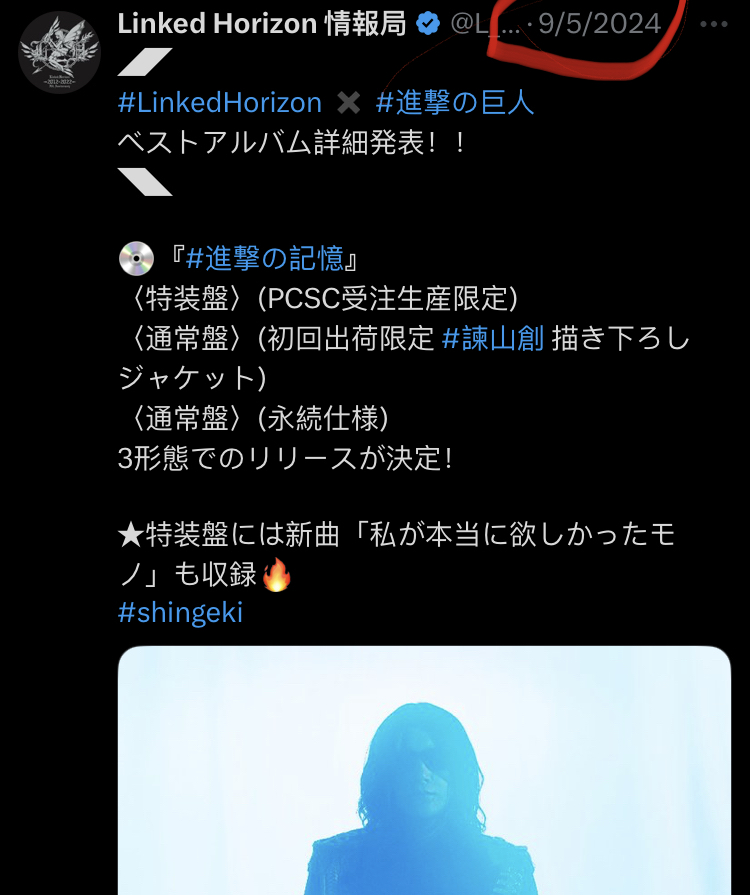Open the #進撃の巨人 hashtag
The height and width of the screenshot is (895, 750).
click(455, 102)
